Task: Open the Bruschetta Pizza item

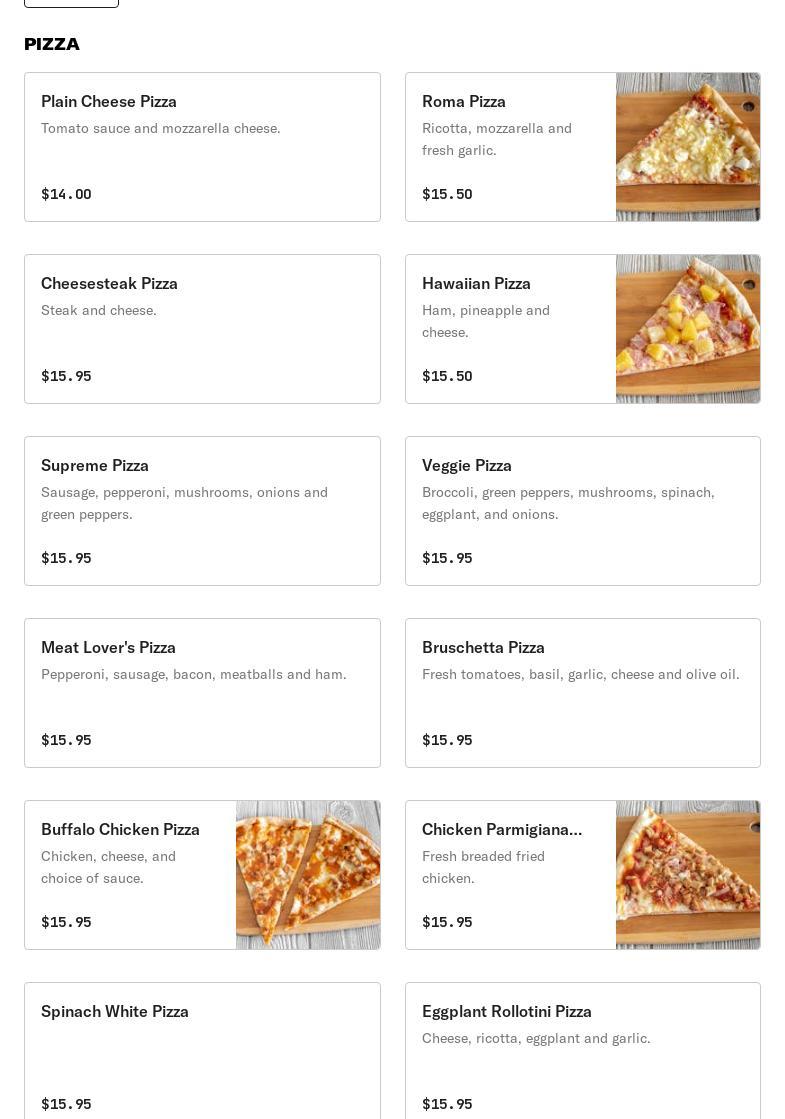Action: [582, 693]
